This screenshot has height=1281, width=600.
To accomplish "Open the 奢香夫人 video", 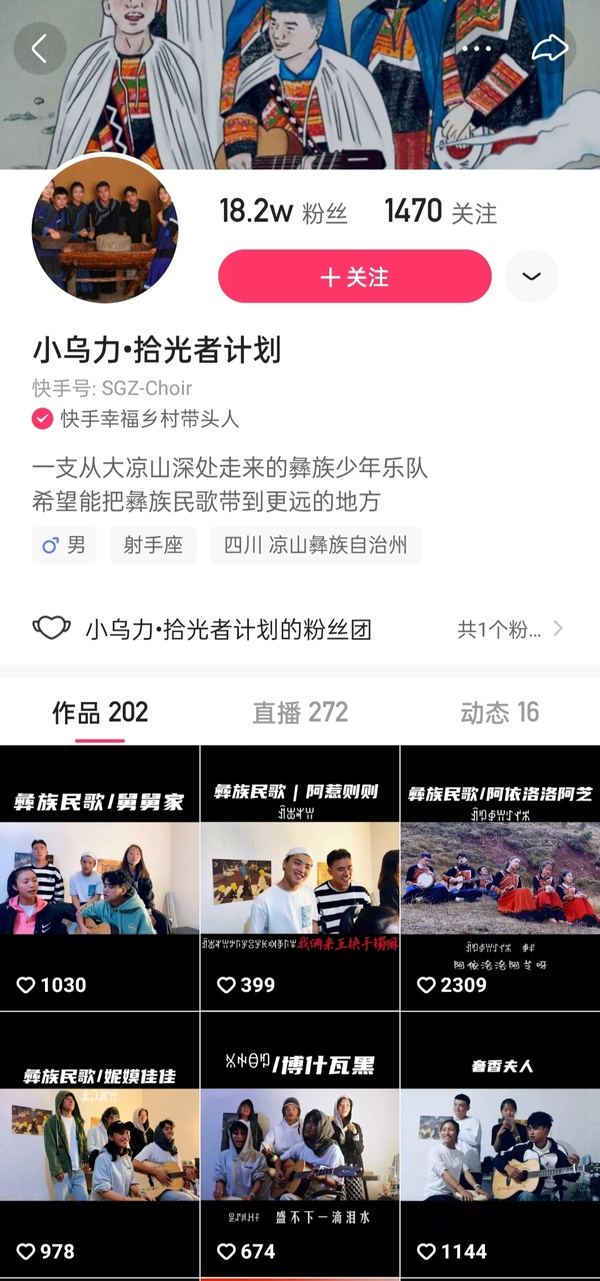I will 500,1145.
